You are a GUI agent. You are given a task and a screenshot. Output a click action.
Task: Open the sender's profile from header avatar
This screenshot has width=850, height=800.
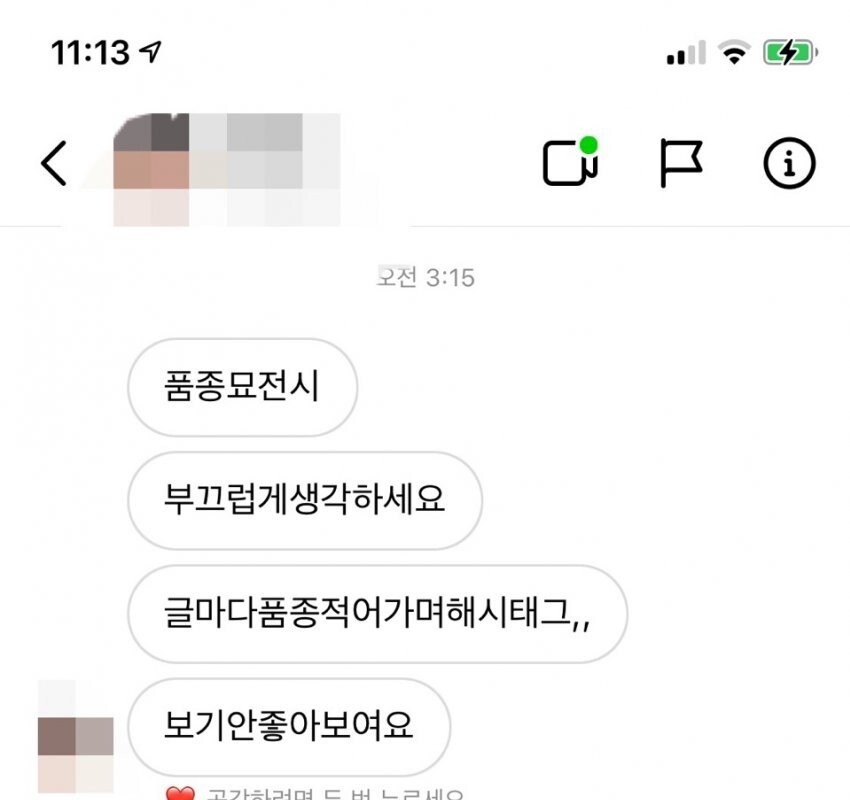150,165
